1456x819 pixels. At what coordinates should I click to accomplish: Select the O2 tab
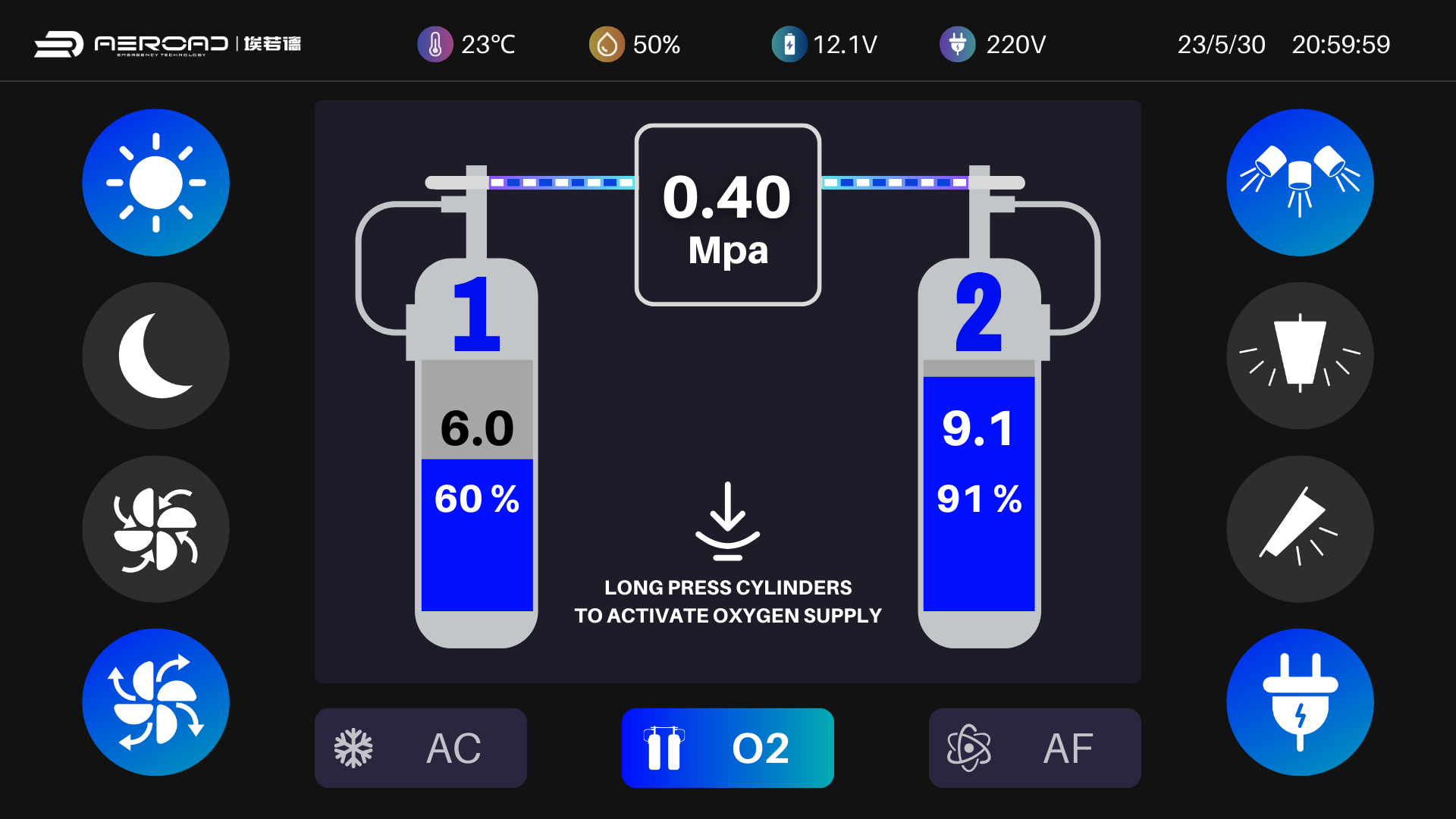(x=727, y=748)
